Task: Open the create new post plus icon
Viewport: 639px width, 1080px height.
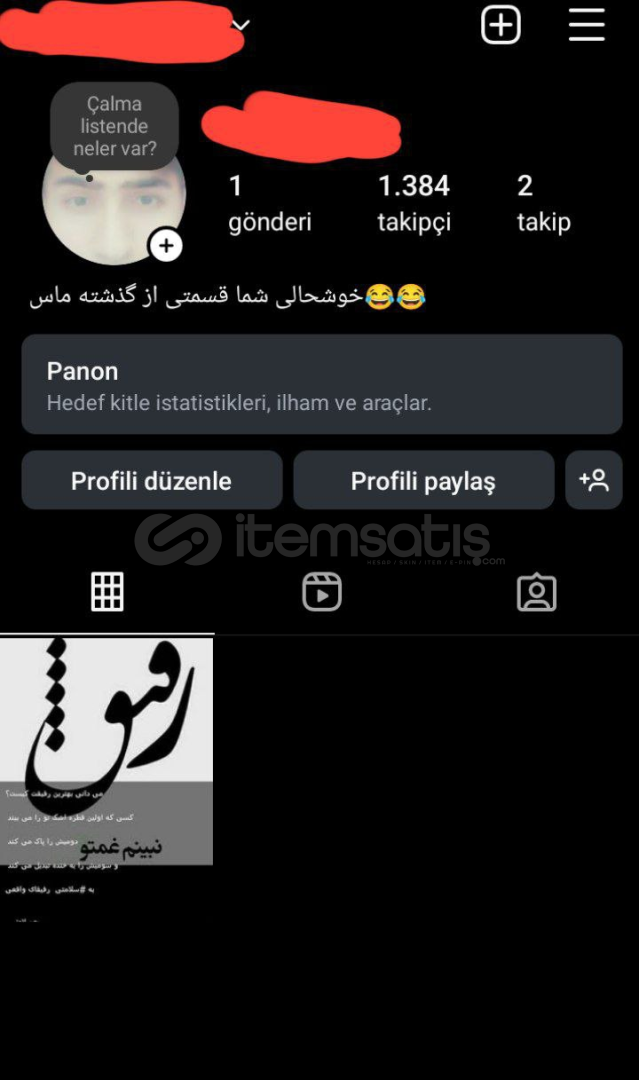Action: click(x=501, y=25)
